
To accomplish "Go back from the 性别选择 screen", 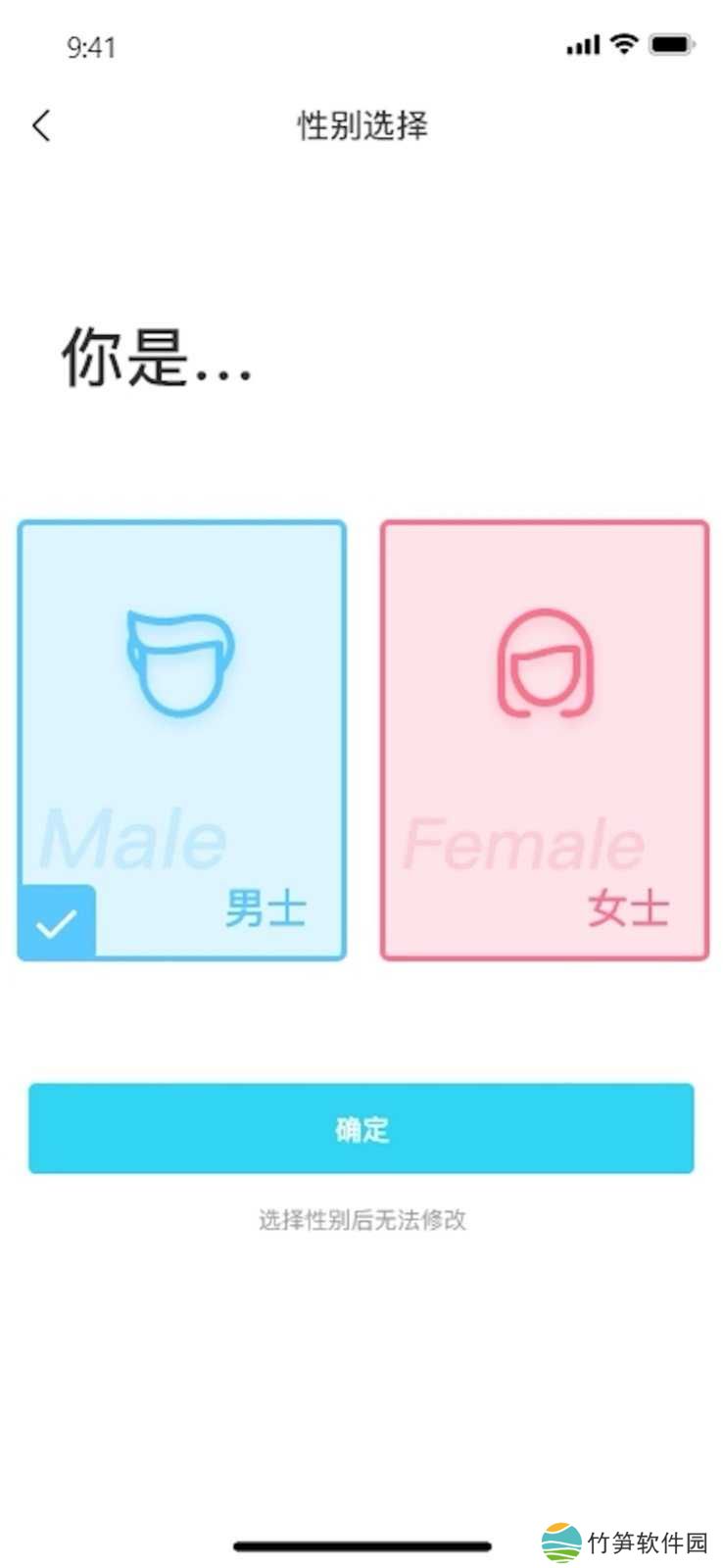I will [41, 125].
